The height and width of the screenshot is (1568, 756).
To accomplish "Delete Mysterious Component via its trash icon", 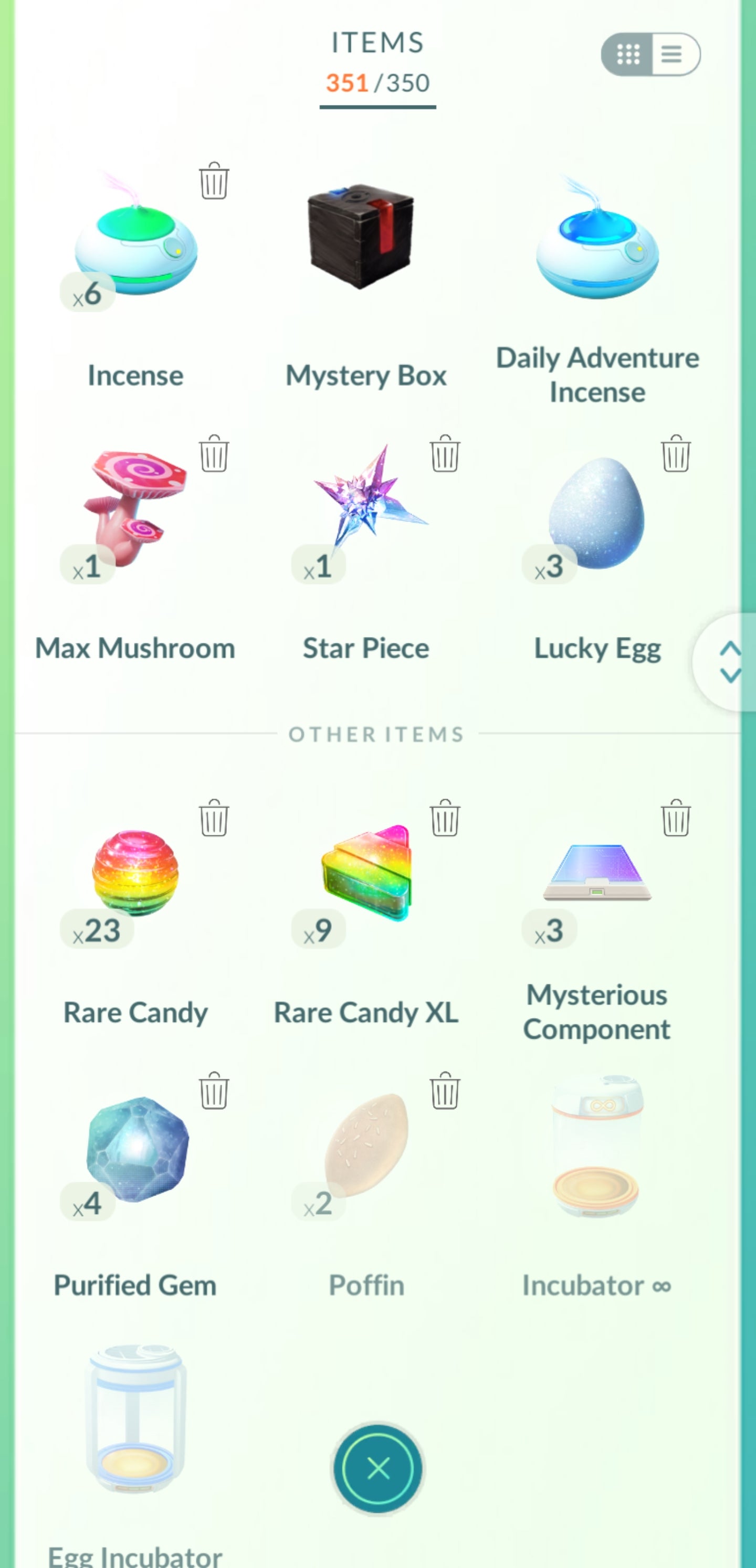I will pos(676,818).
